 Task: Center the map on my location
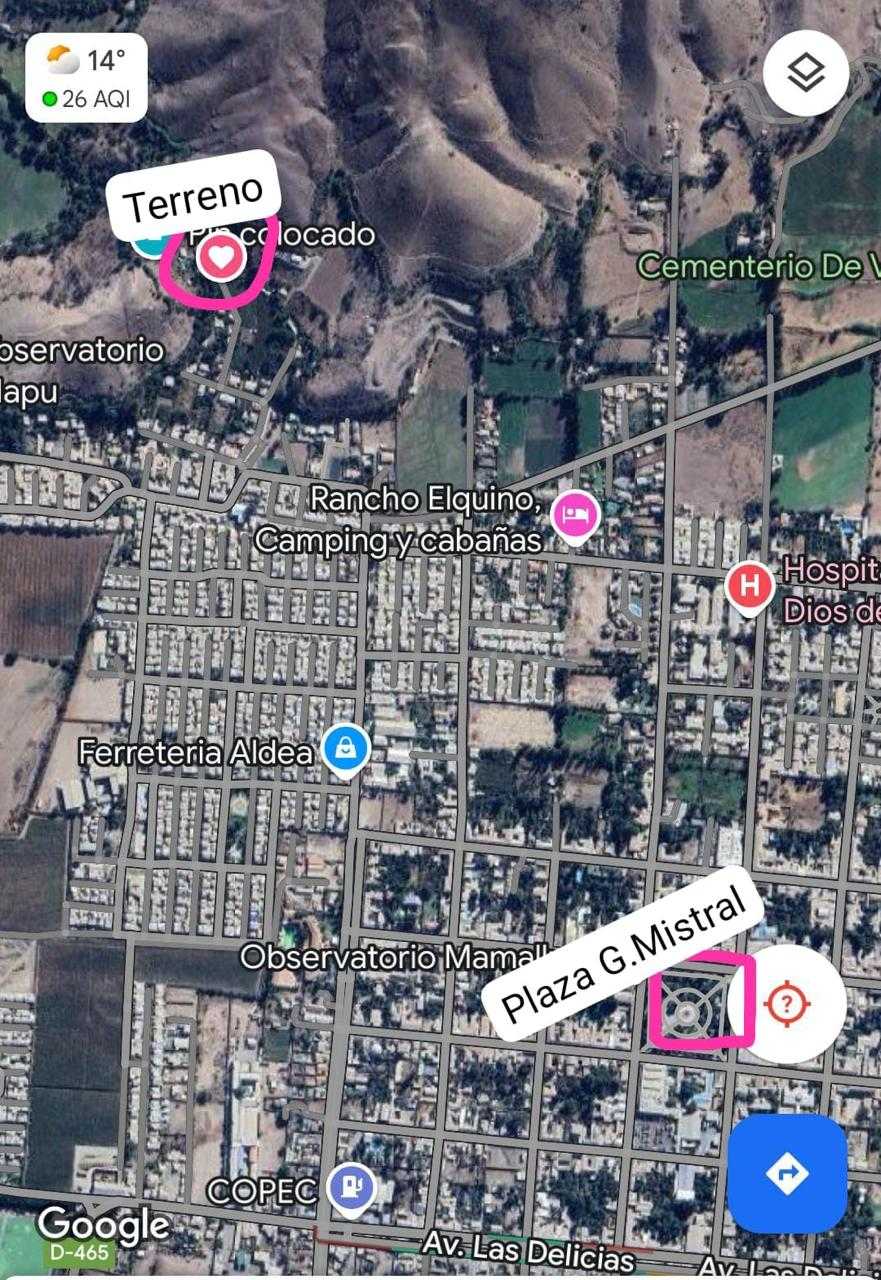tap(787, 1003)
